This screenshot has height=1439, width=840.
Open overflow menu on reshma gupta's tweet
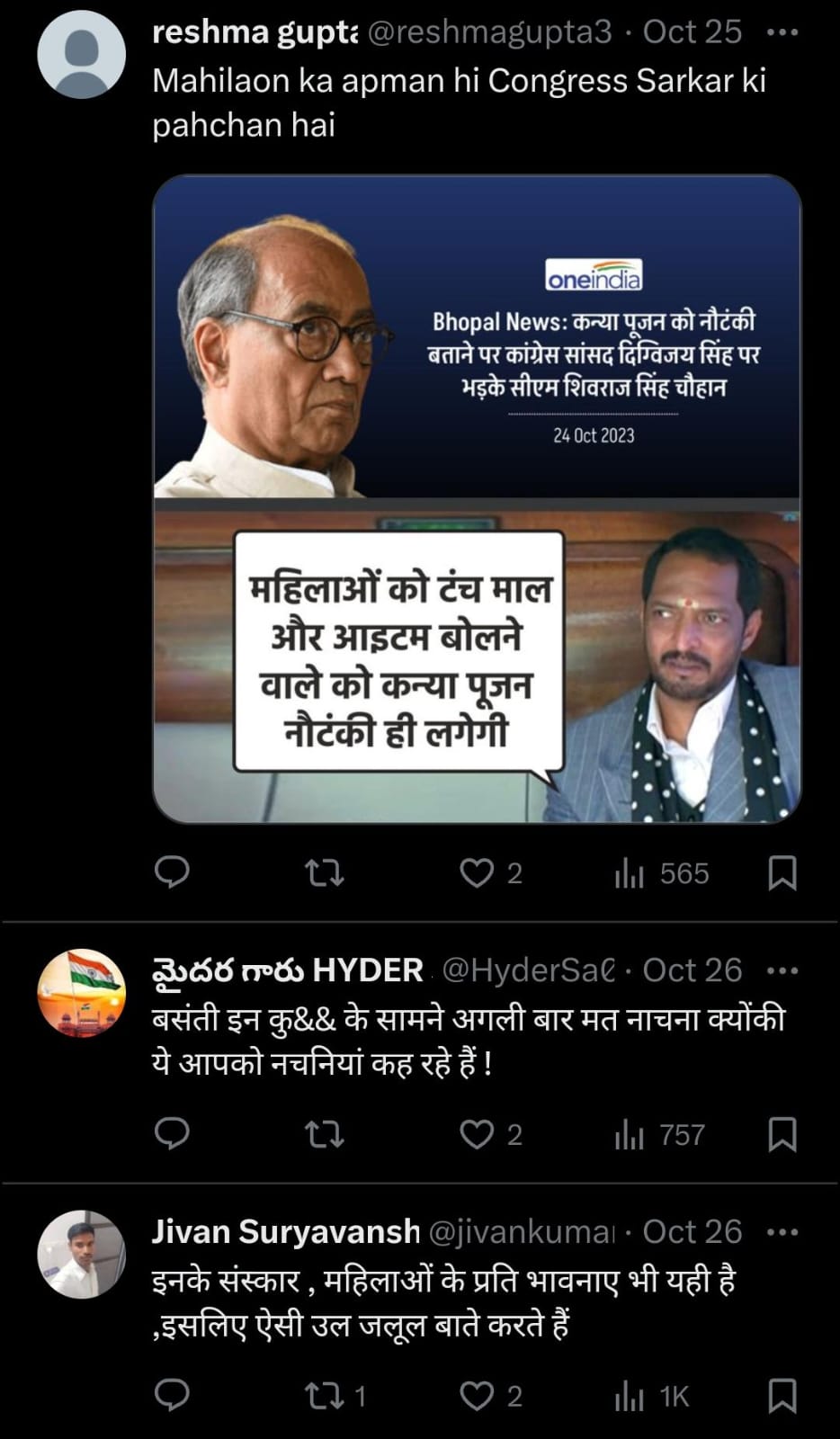tap(782, 32)
